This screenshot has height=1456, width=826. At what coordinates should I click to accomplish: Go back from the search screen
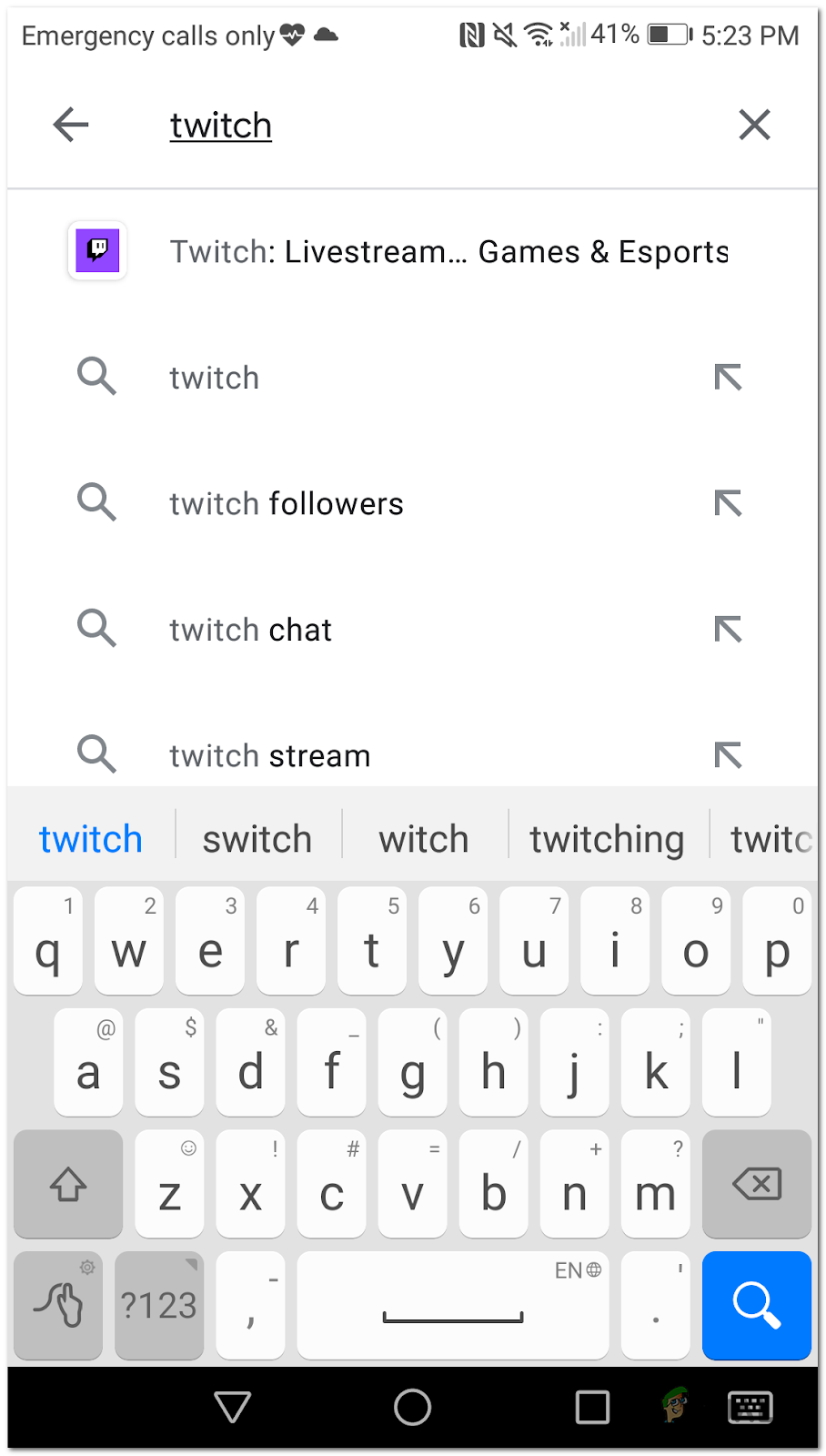pos(71,125)
